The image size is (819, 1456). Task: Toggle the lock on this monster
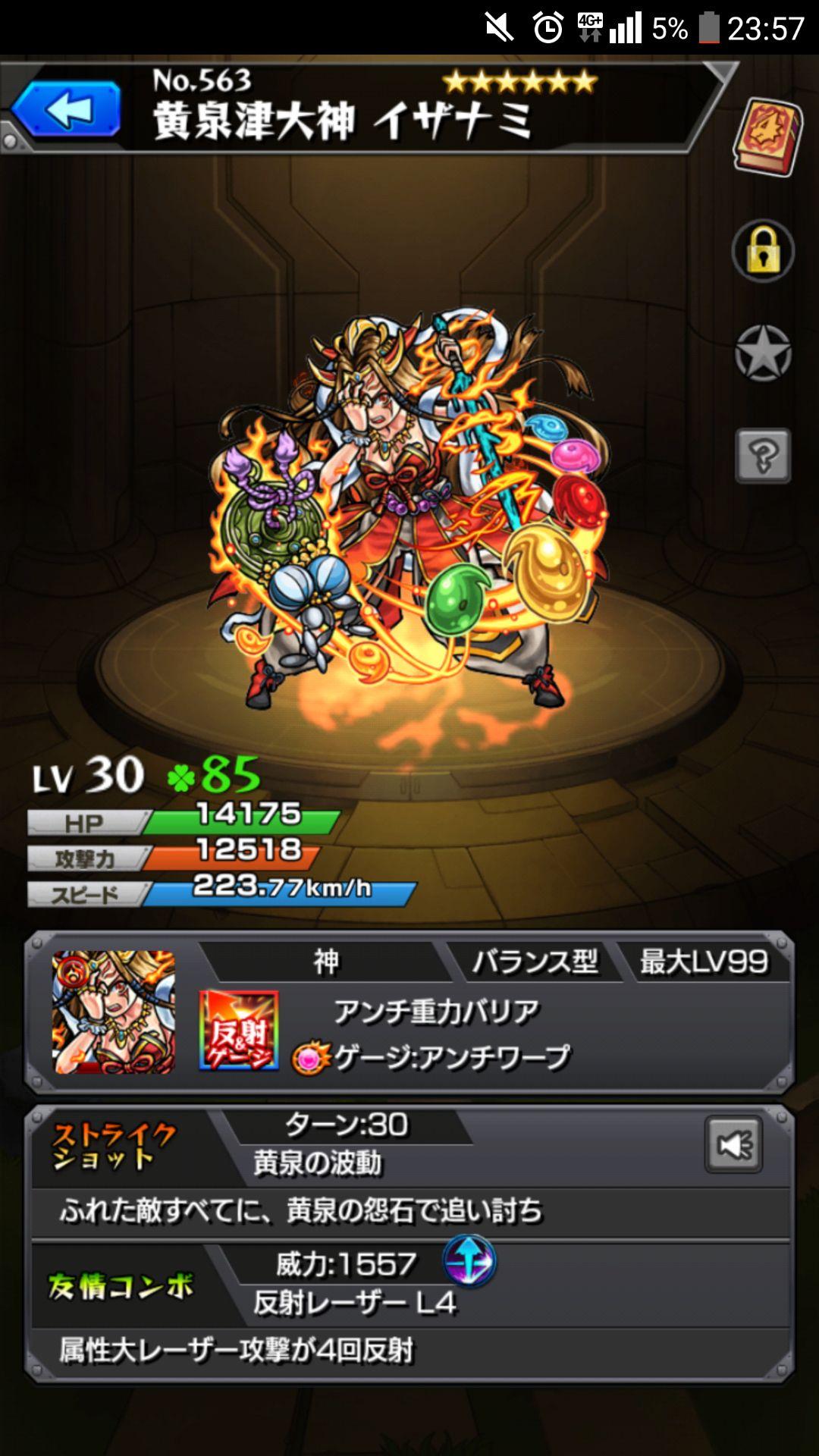pos(763,252)
